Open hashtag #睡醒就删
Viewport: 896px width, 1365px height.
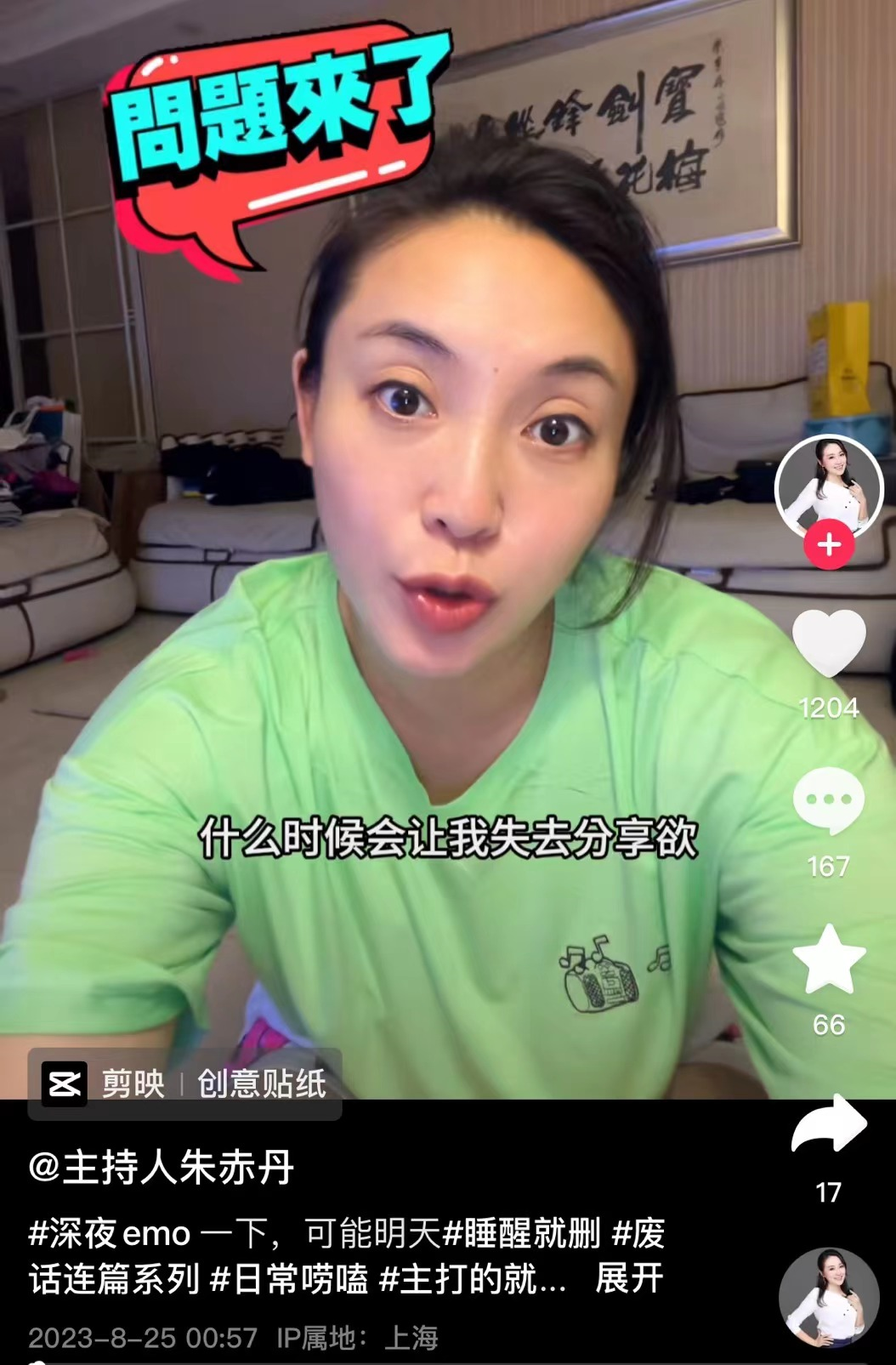click(522, 1233)
